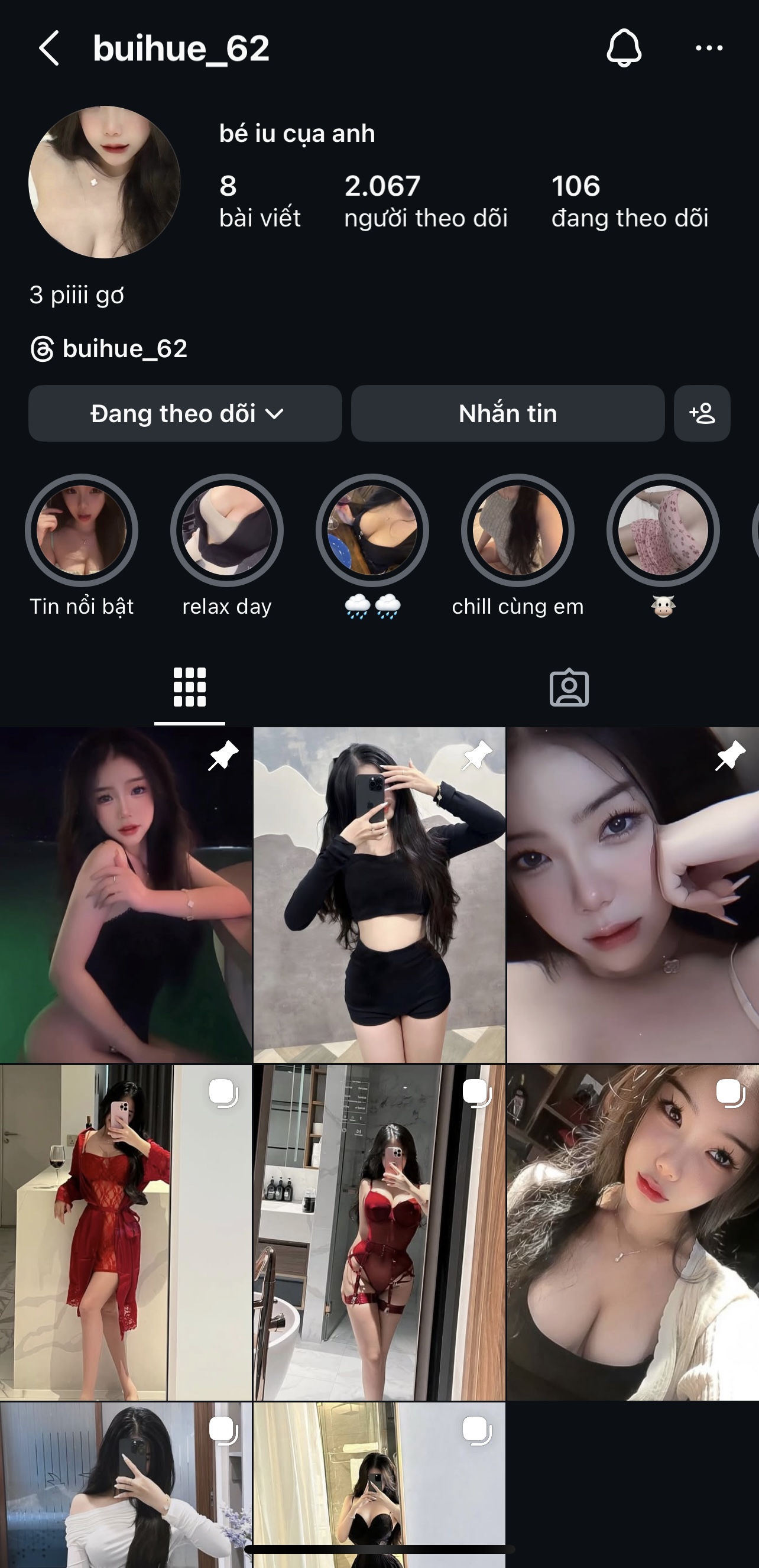This screenshot has width=759, height=1568.
Task: Tap the Nhắn tin message button
Action: 508,413
